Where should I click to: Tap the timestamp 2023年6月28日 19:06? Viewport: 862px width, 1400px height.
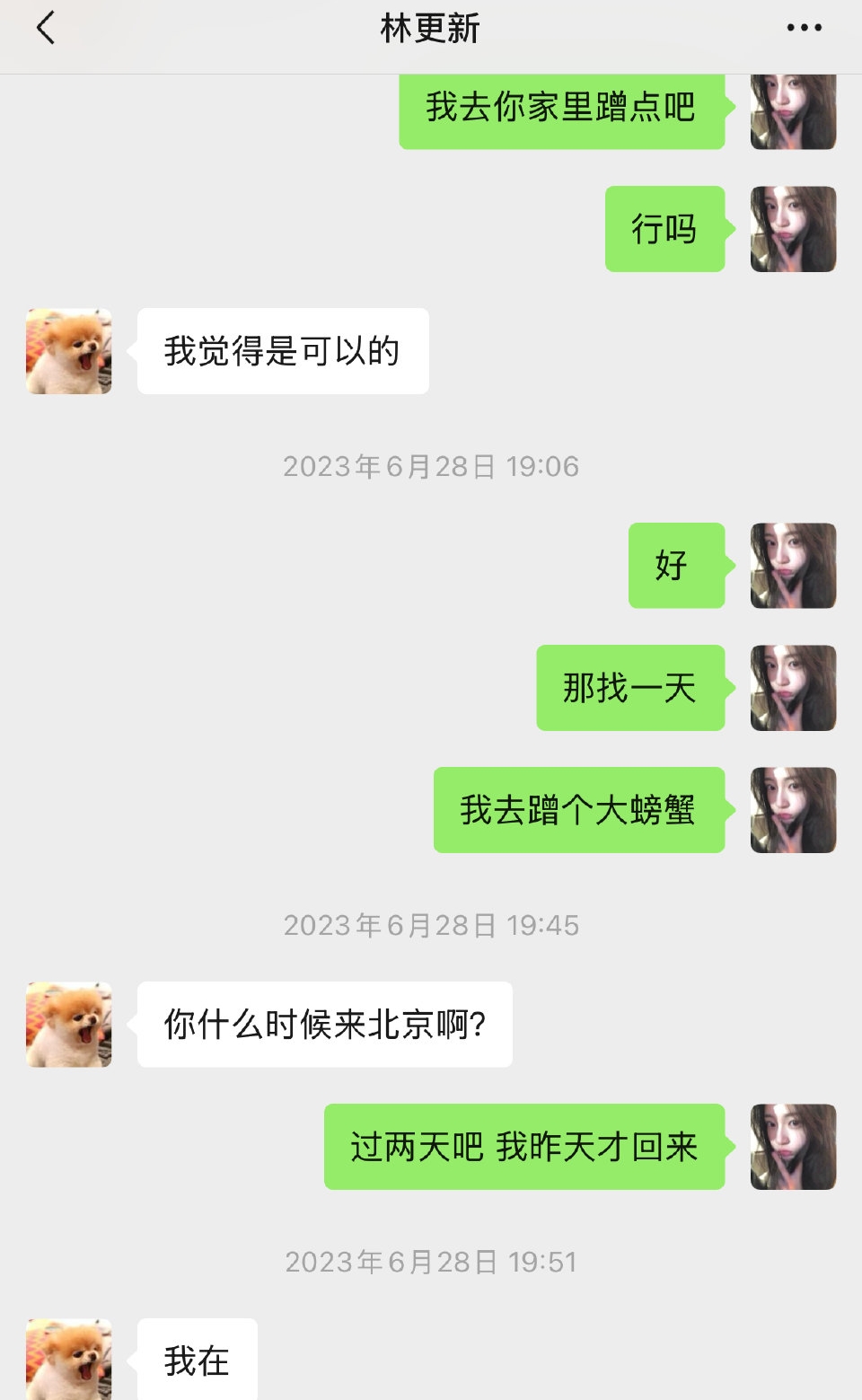click(431, 466)
